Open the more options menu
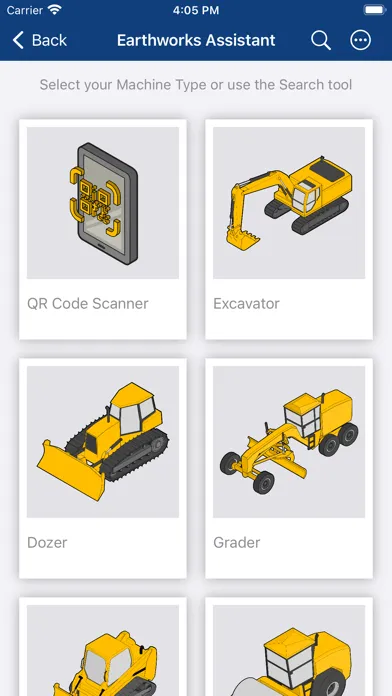The height and width of the screenshot is (696, 392). (360, 40)
